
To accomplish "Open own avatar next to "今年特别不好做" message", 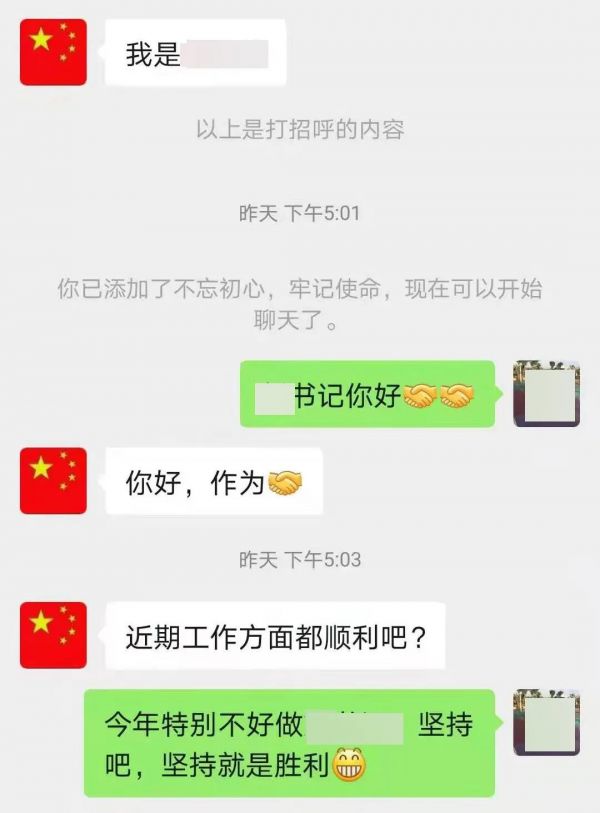I will pos(547,722).
